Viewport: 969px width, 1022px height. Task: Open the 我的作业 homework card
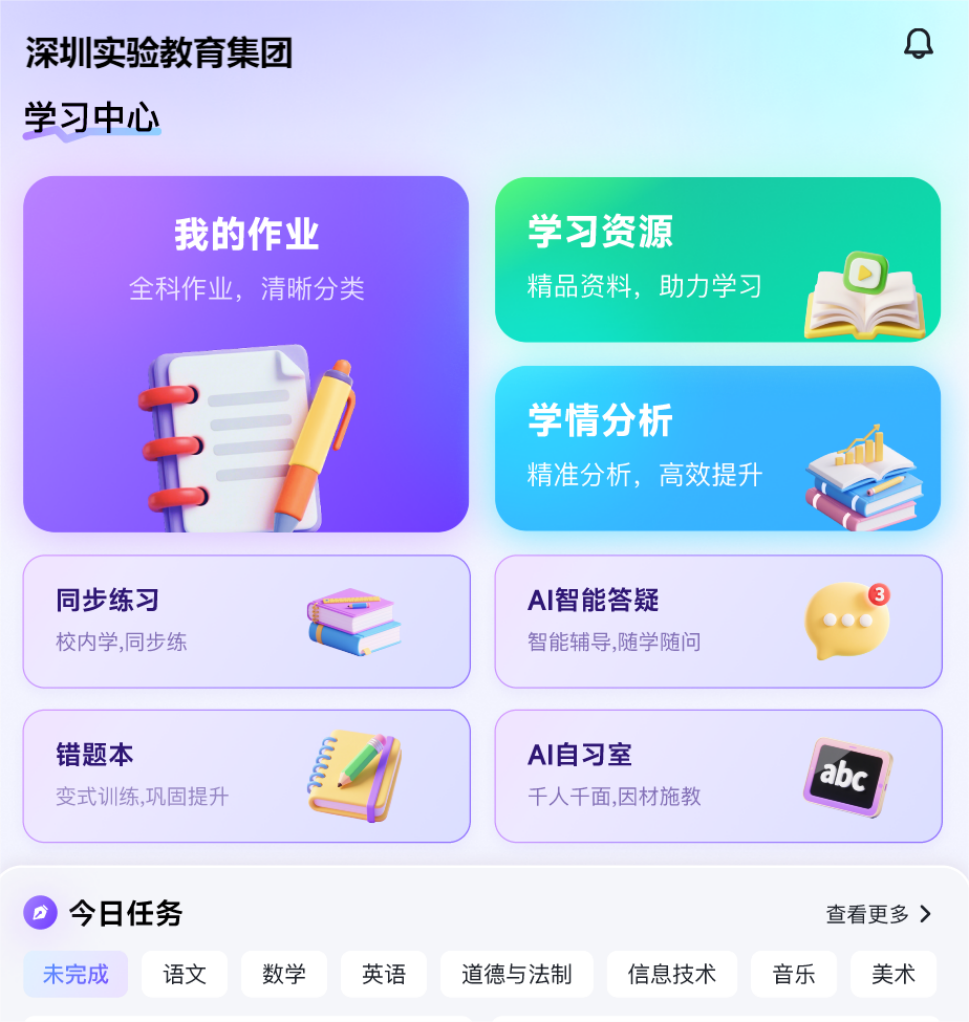[246, 354]
